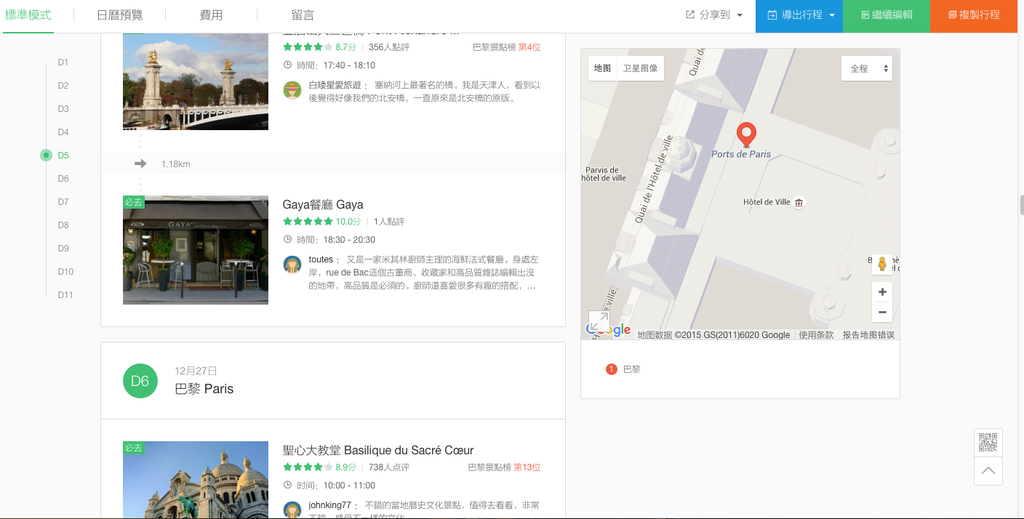Tap the Ports de Paris map pin

(746, 135)
